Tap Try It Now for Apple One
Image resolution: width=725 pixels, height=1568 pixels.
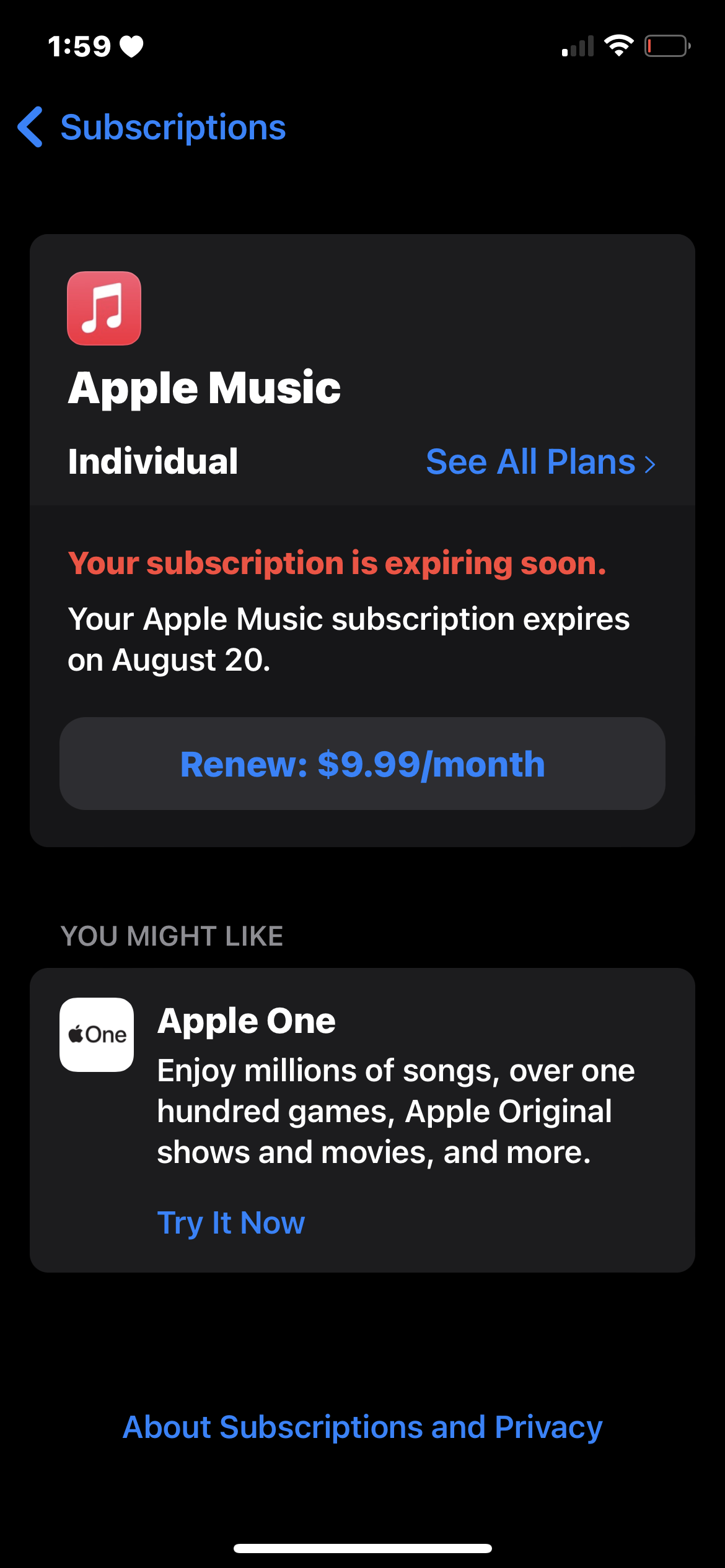231,1222
